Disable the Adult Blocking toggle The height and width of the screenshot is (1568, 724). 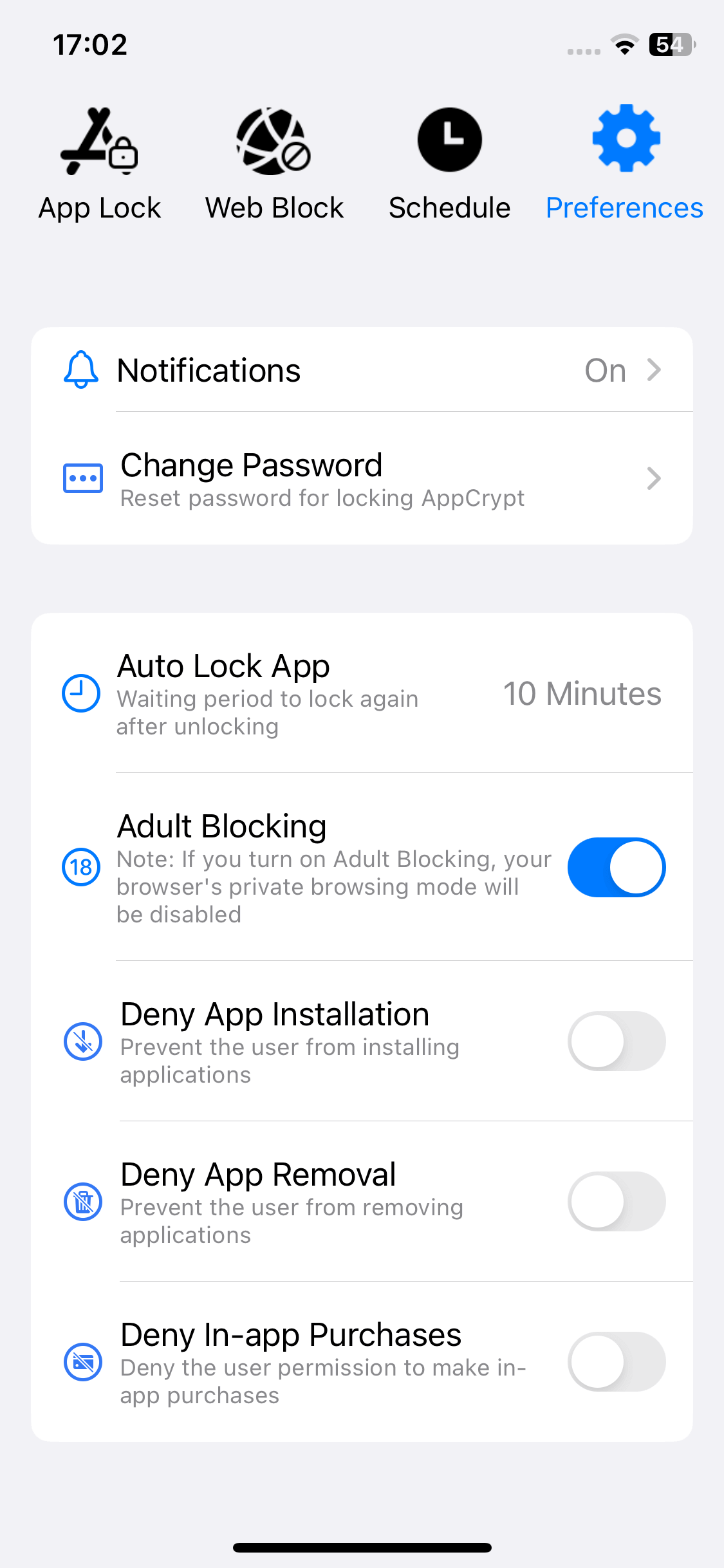(616, 867)
